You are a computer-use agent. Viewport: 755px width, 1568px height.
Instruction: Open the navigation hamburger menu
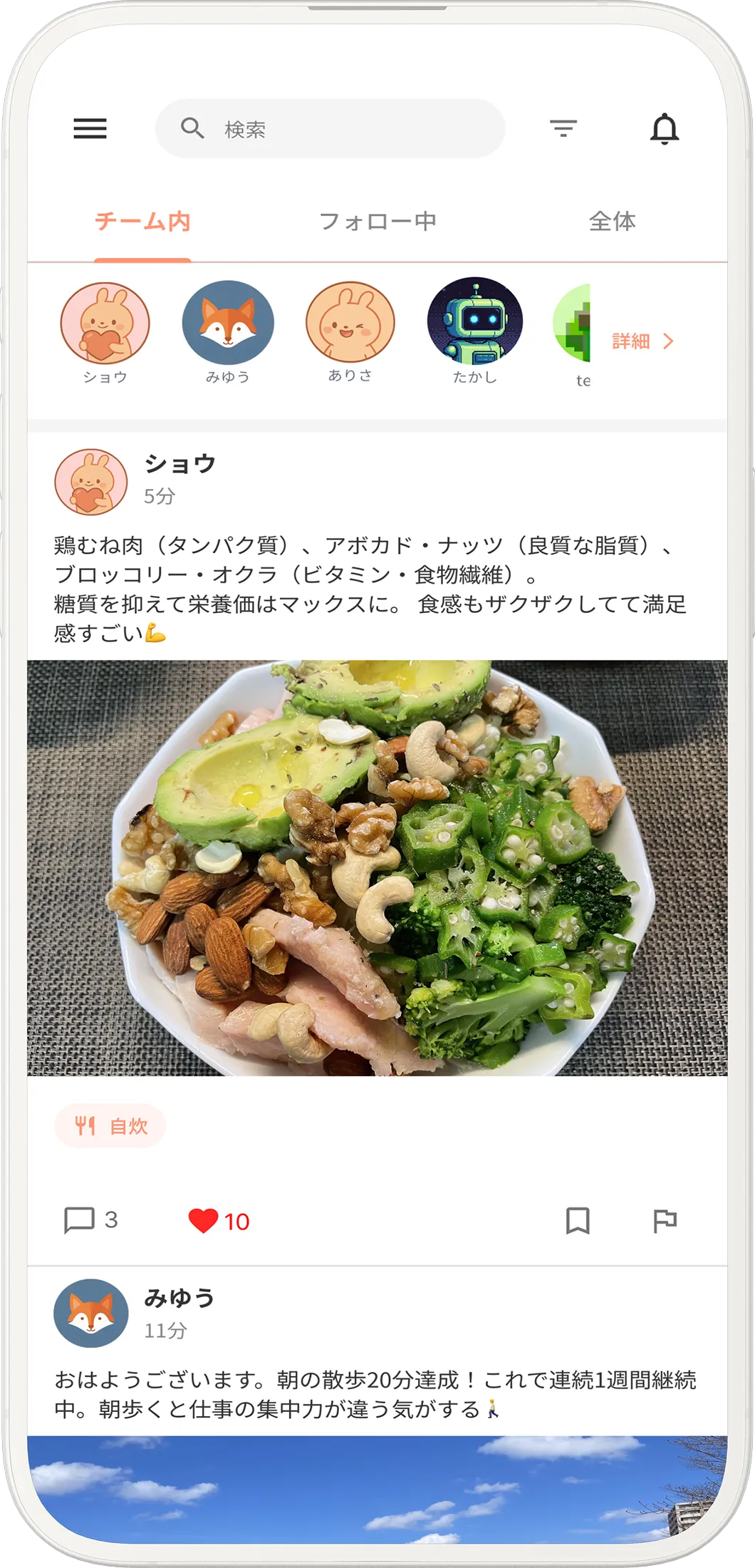(90, 129)
